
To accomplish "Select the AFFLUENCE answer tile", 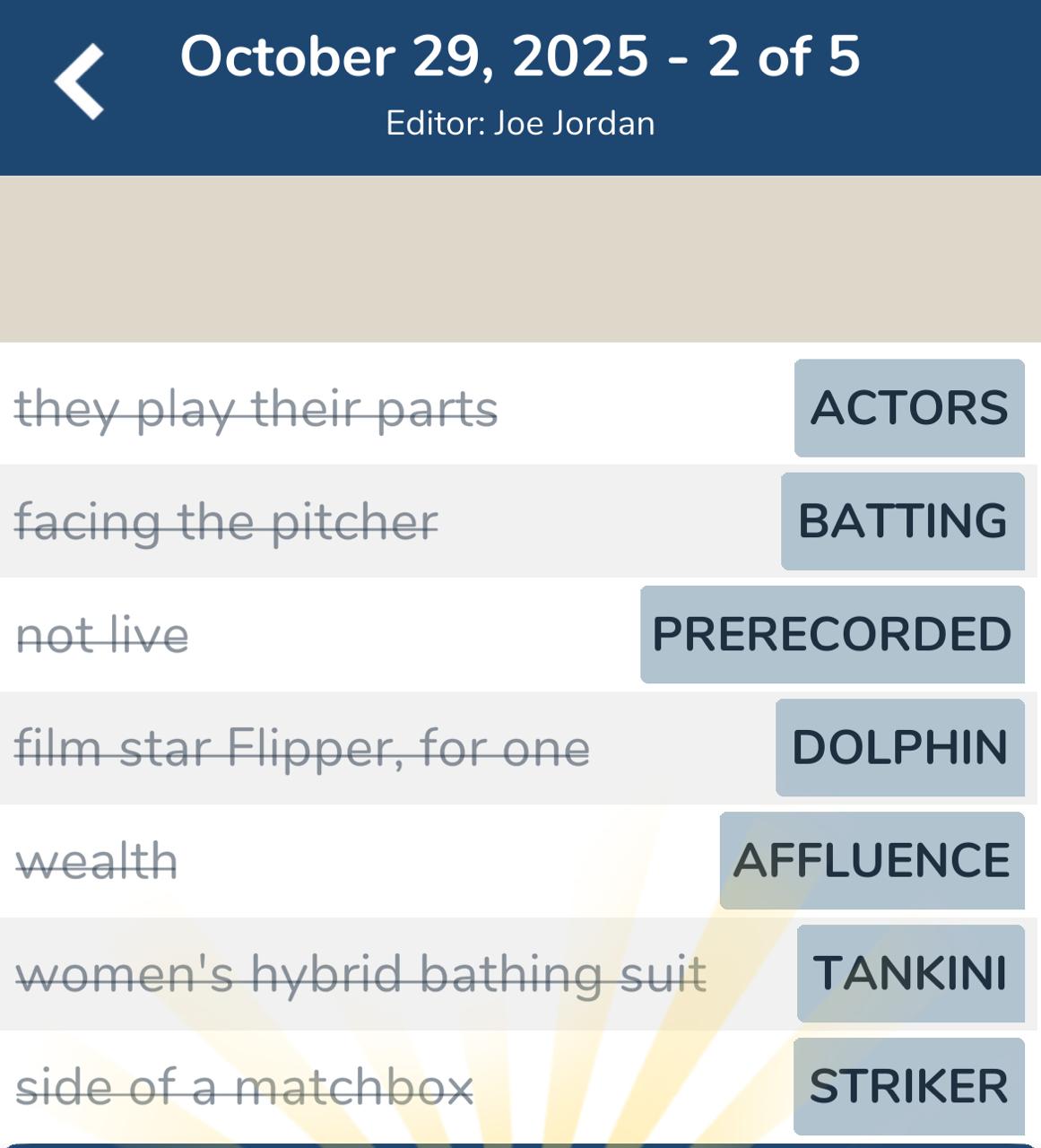I will click(x=871, y=859).
